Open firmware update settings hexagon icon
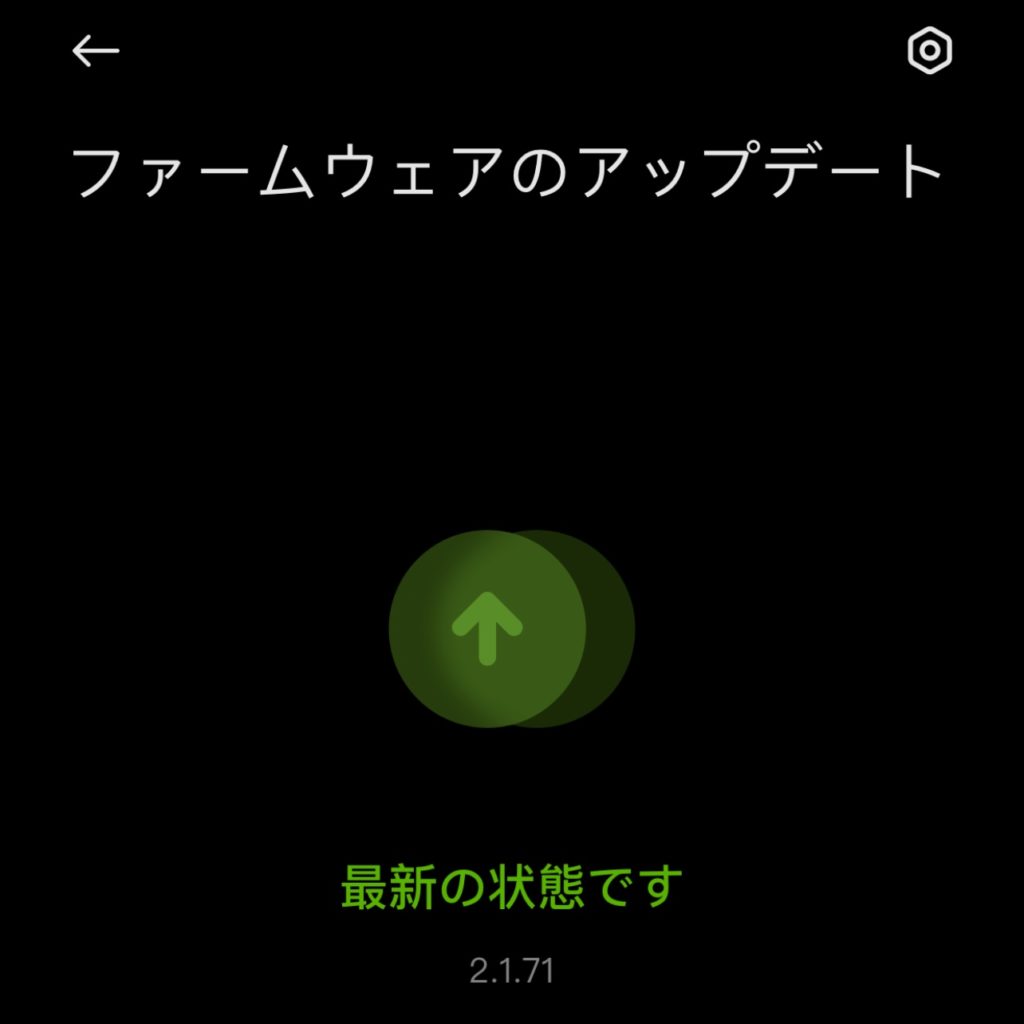Viewport: 1024px width, 1024px height. [930, 50]
